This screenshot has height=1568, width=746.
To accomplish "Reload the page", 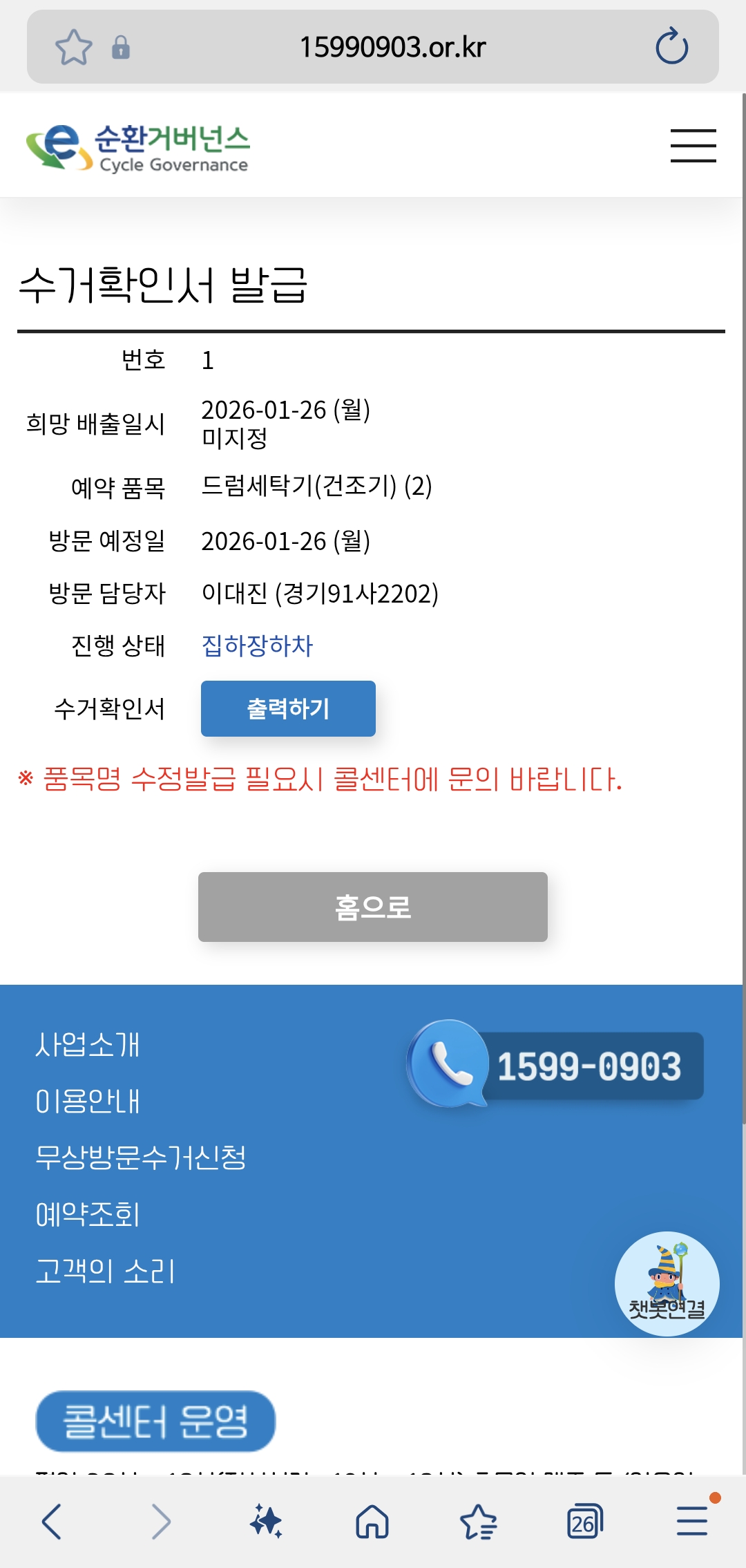I will tap(671, 47).
